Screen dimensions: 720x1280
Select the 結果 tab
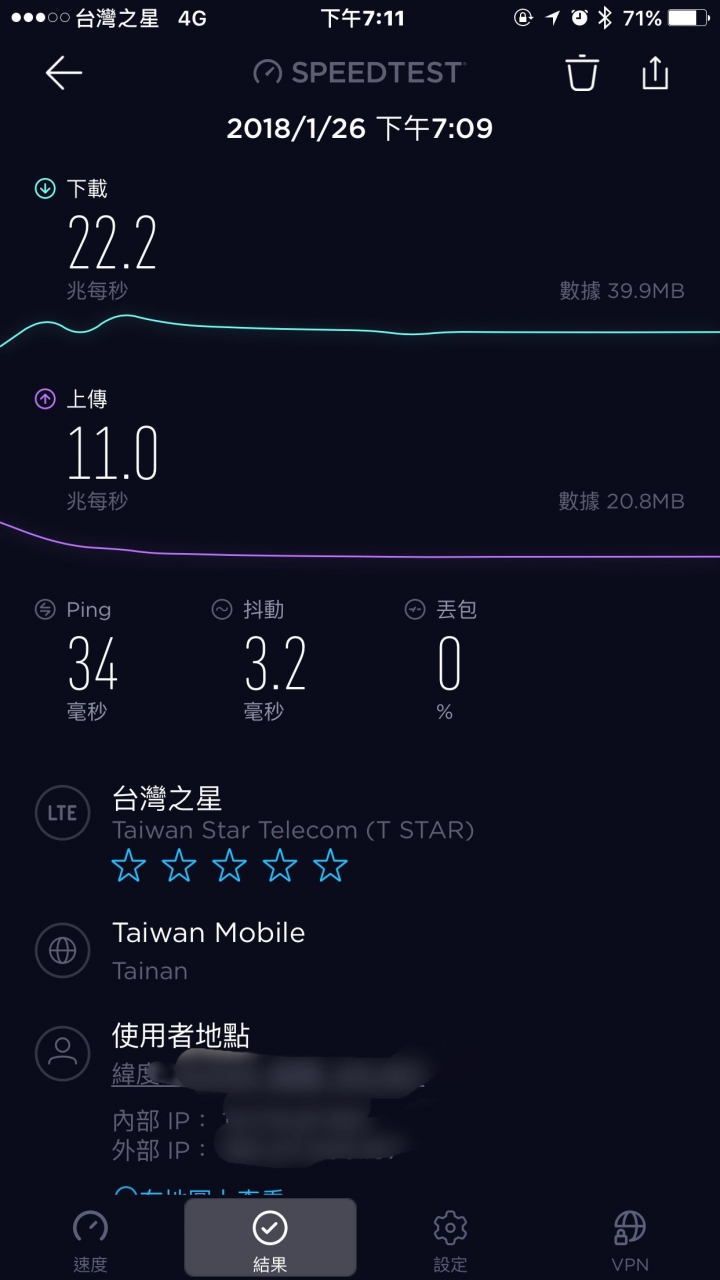pos(270,1238)
